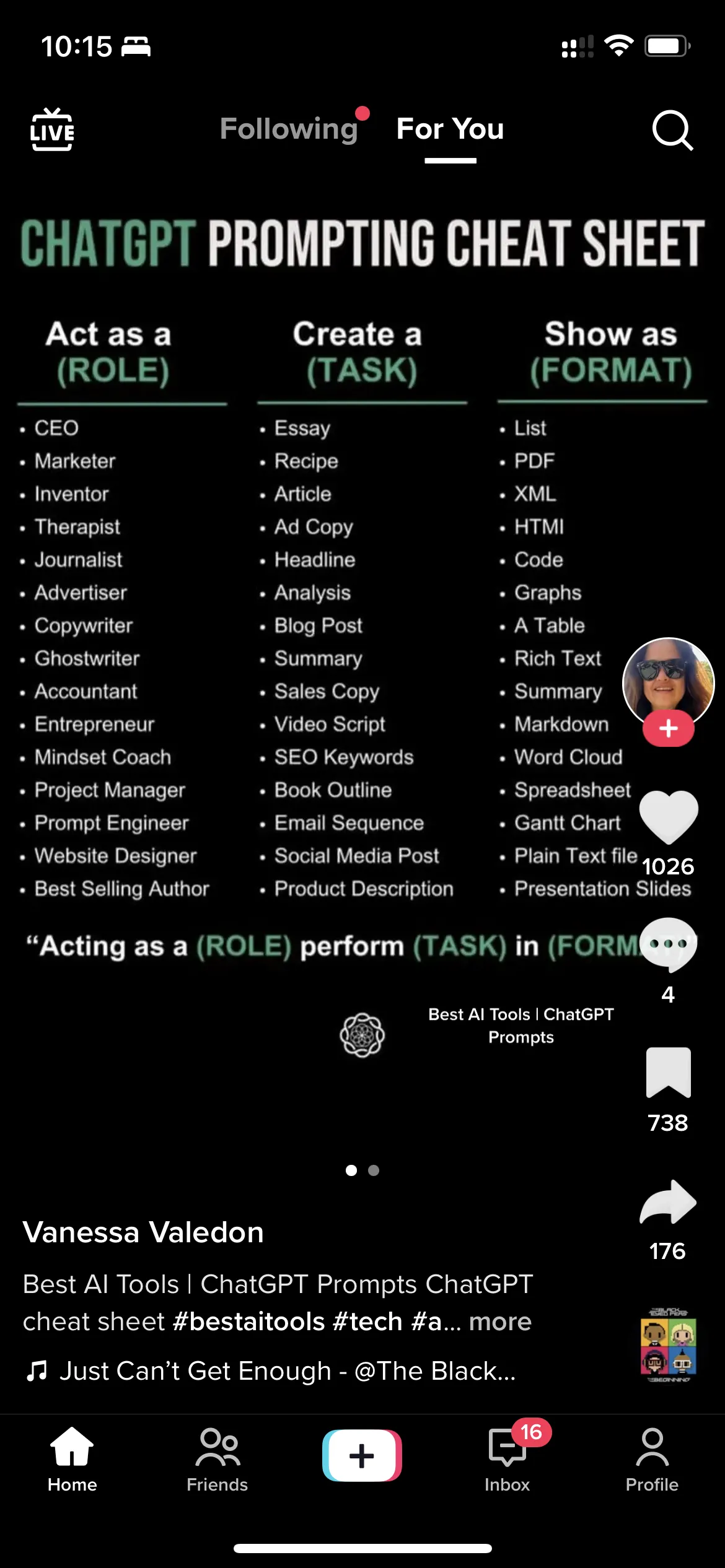Like this post with the heart
The image size is (725, 1568).
click(668, 817)
